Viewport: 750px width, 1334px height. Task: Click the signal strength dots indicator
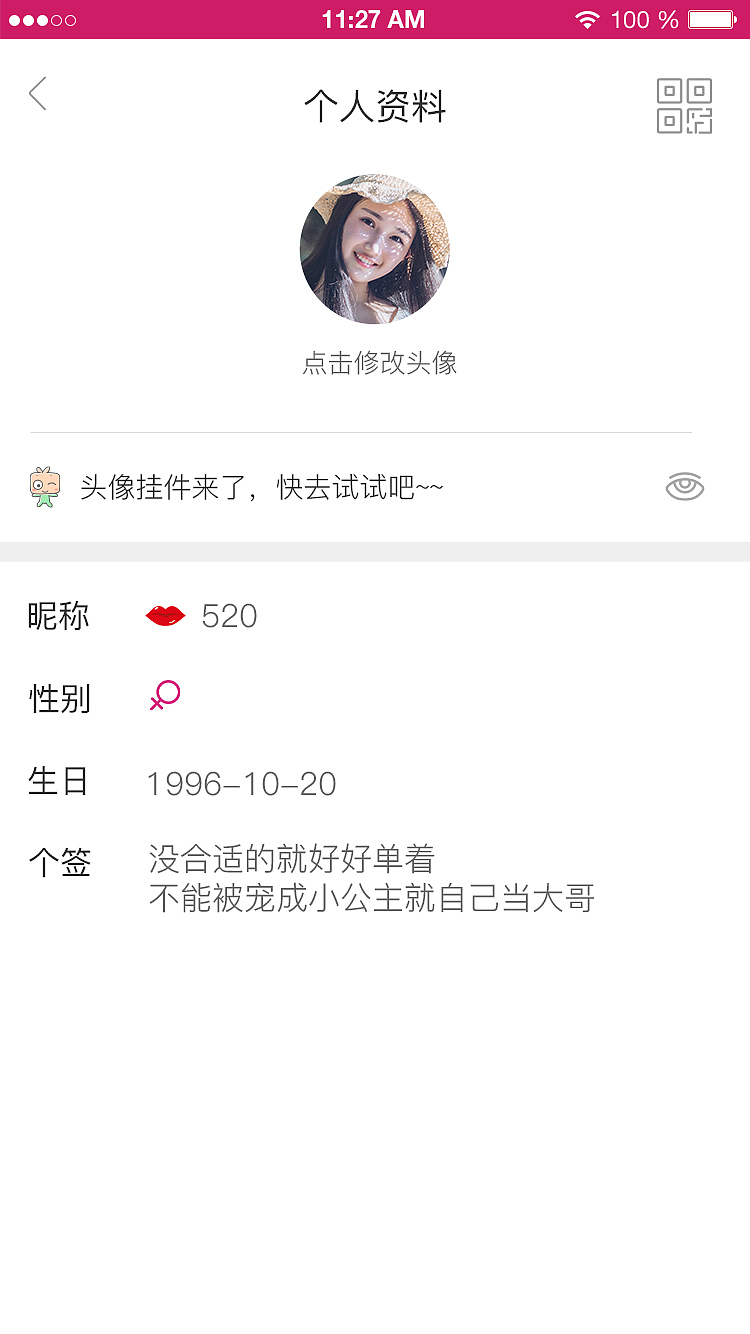pos(42,18)
